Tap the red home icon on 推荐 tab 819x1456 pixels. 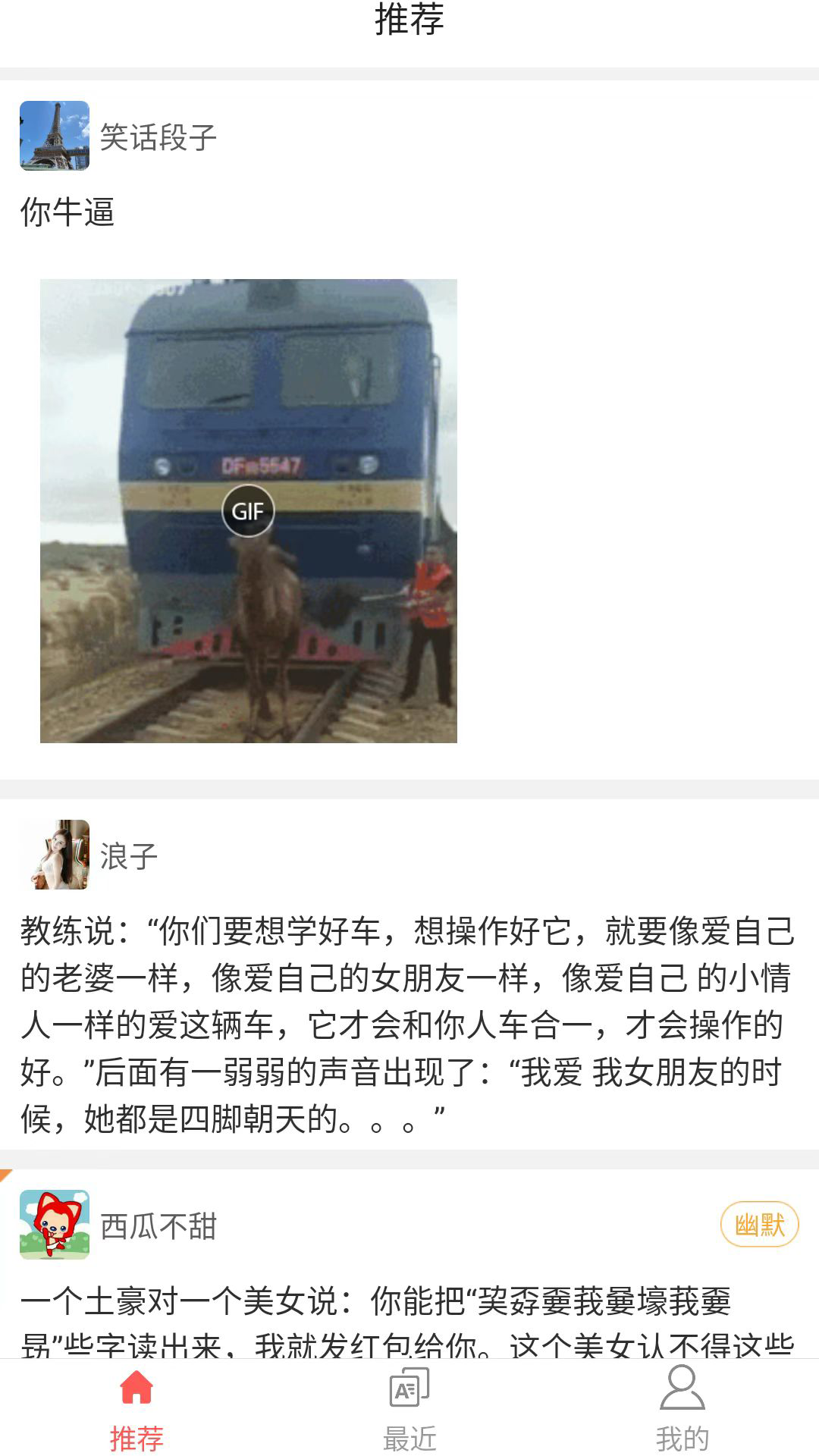coord(136,1386)
